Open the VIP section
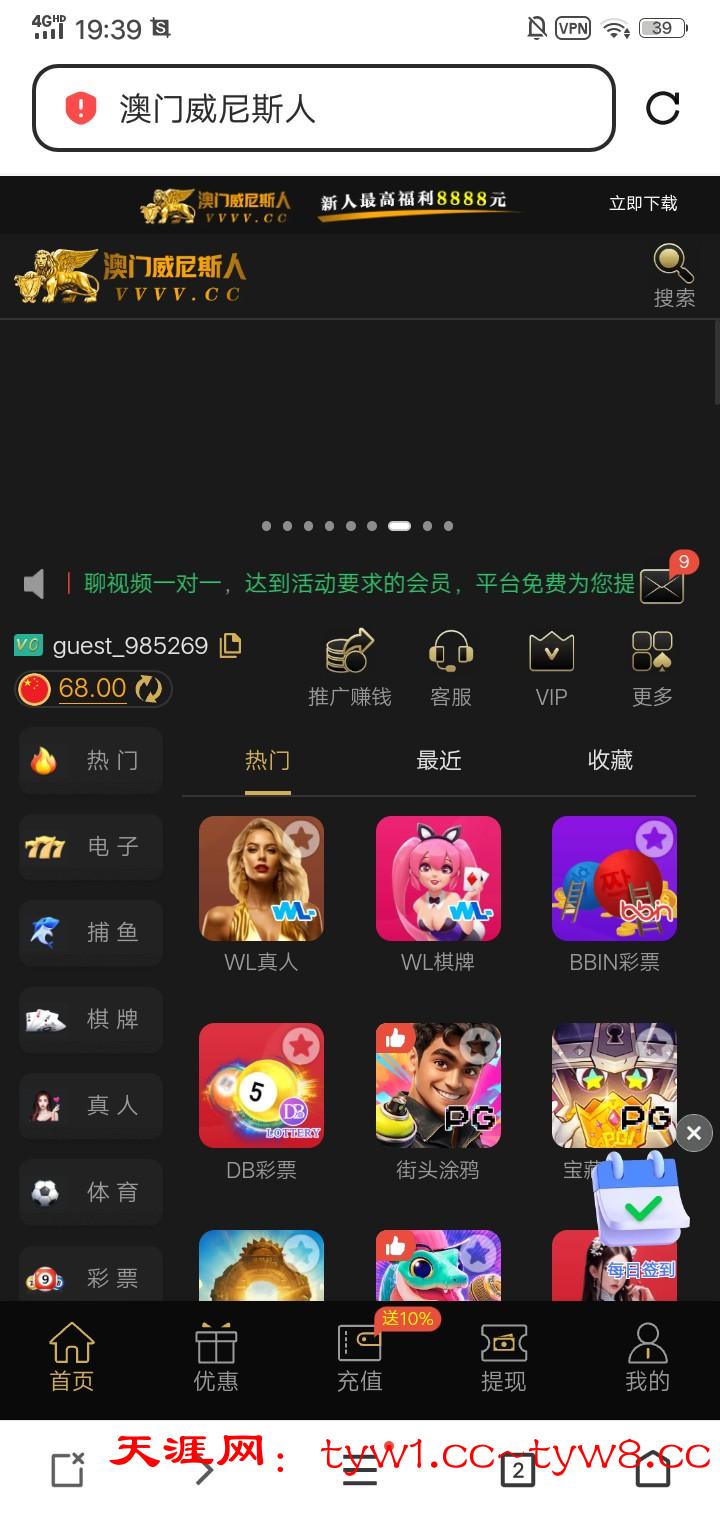 [x=551, y=669]
